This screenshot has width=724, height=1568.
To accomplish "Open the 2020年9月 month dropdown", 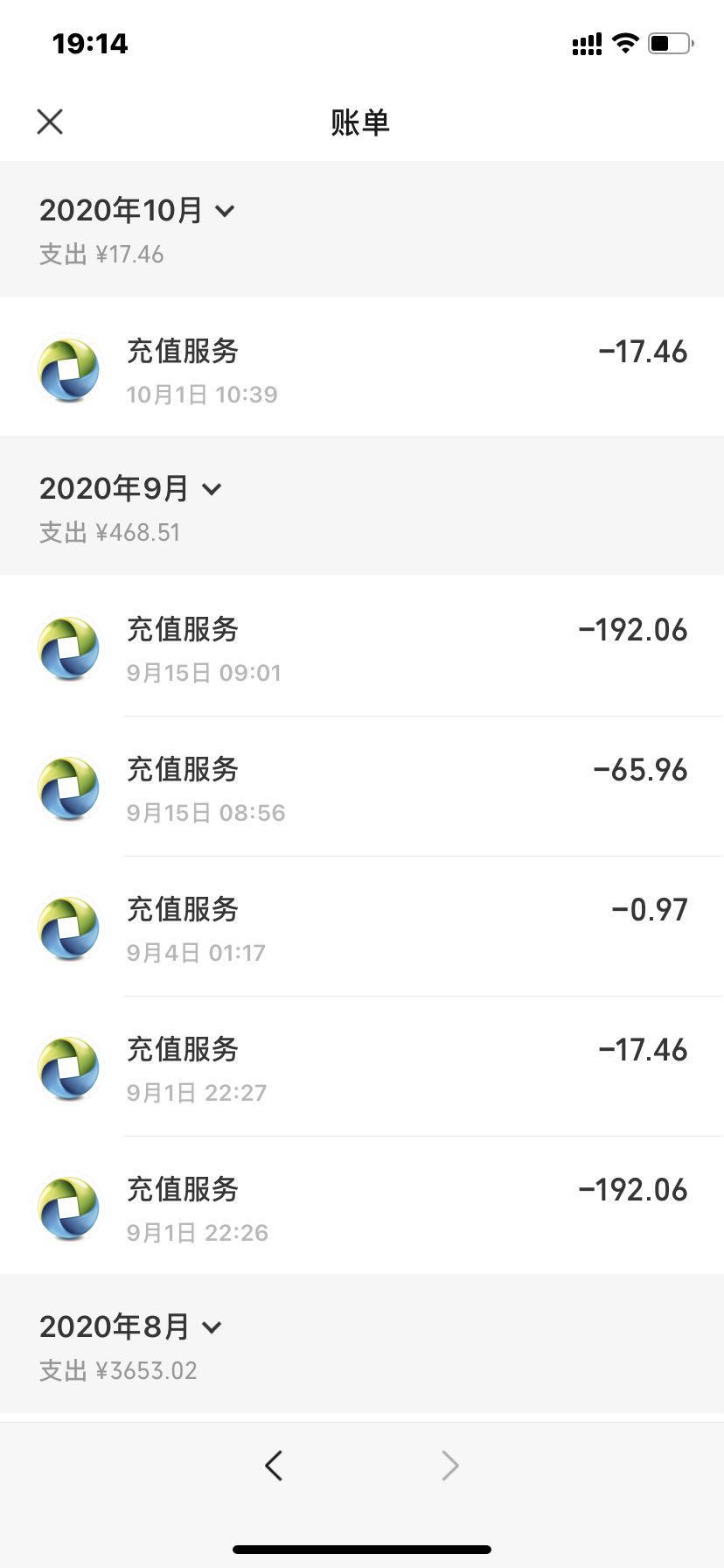I will click(x=130, y=488).
